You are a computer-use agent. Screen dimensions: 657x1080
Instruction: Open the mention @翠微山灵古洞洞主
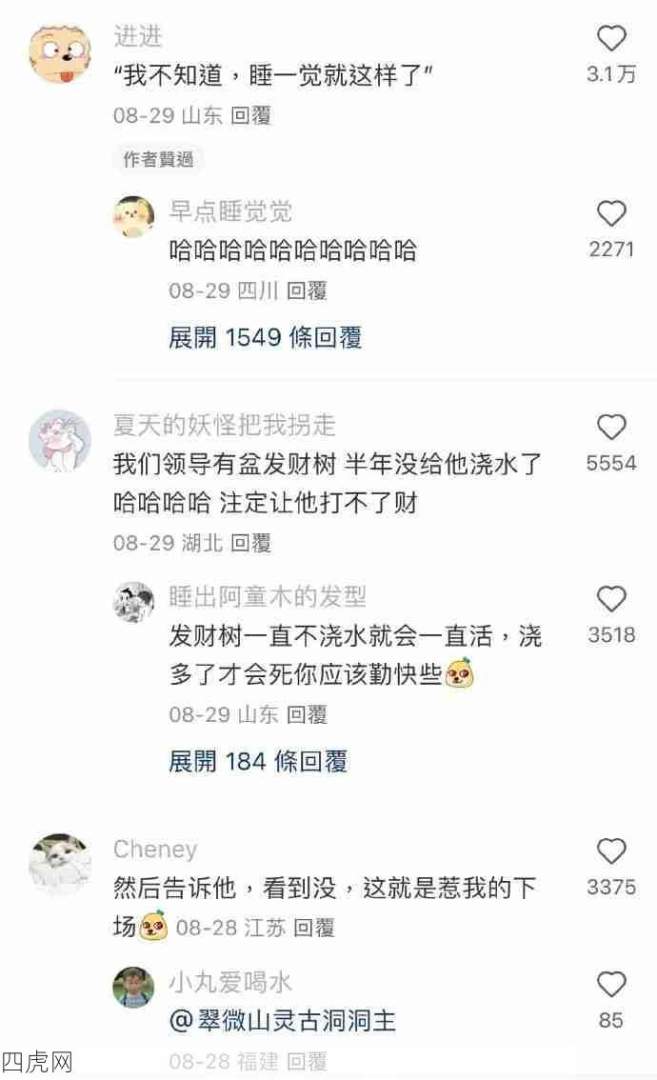tap(283, 1021)
